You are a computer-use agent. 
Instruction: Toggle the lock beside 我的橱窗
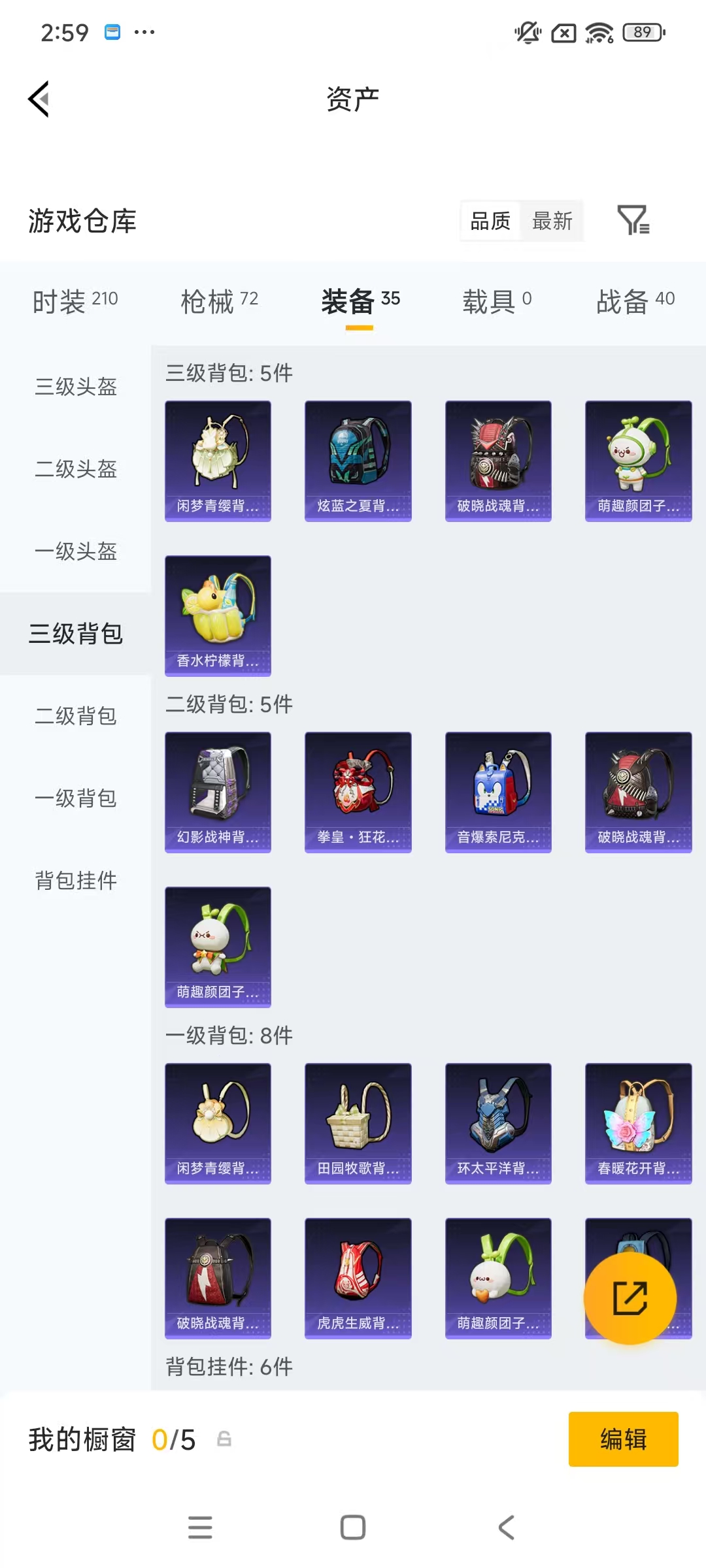223,1439
